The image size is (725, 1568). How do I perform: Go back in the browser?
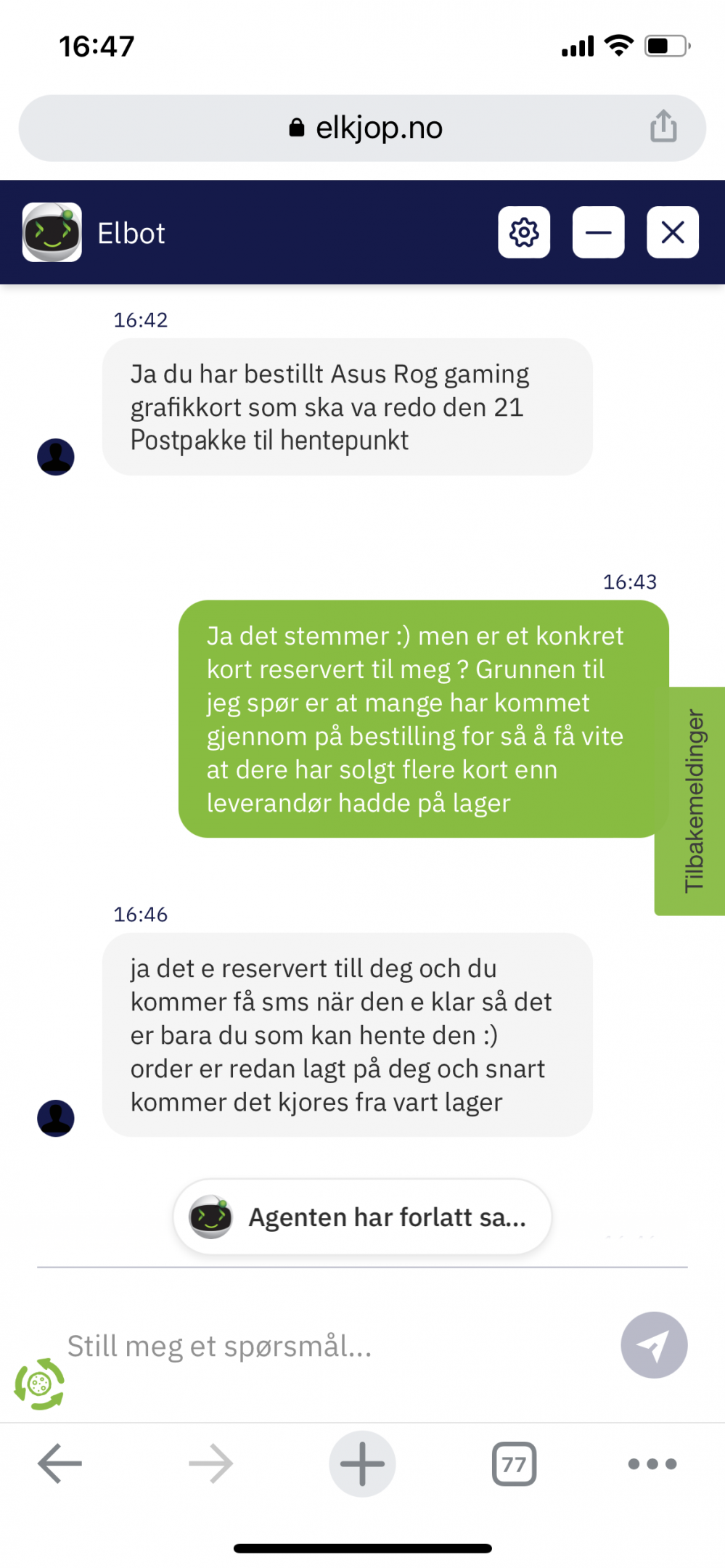pos(60,1463)
